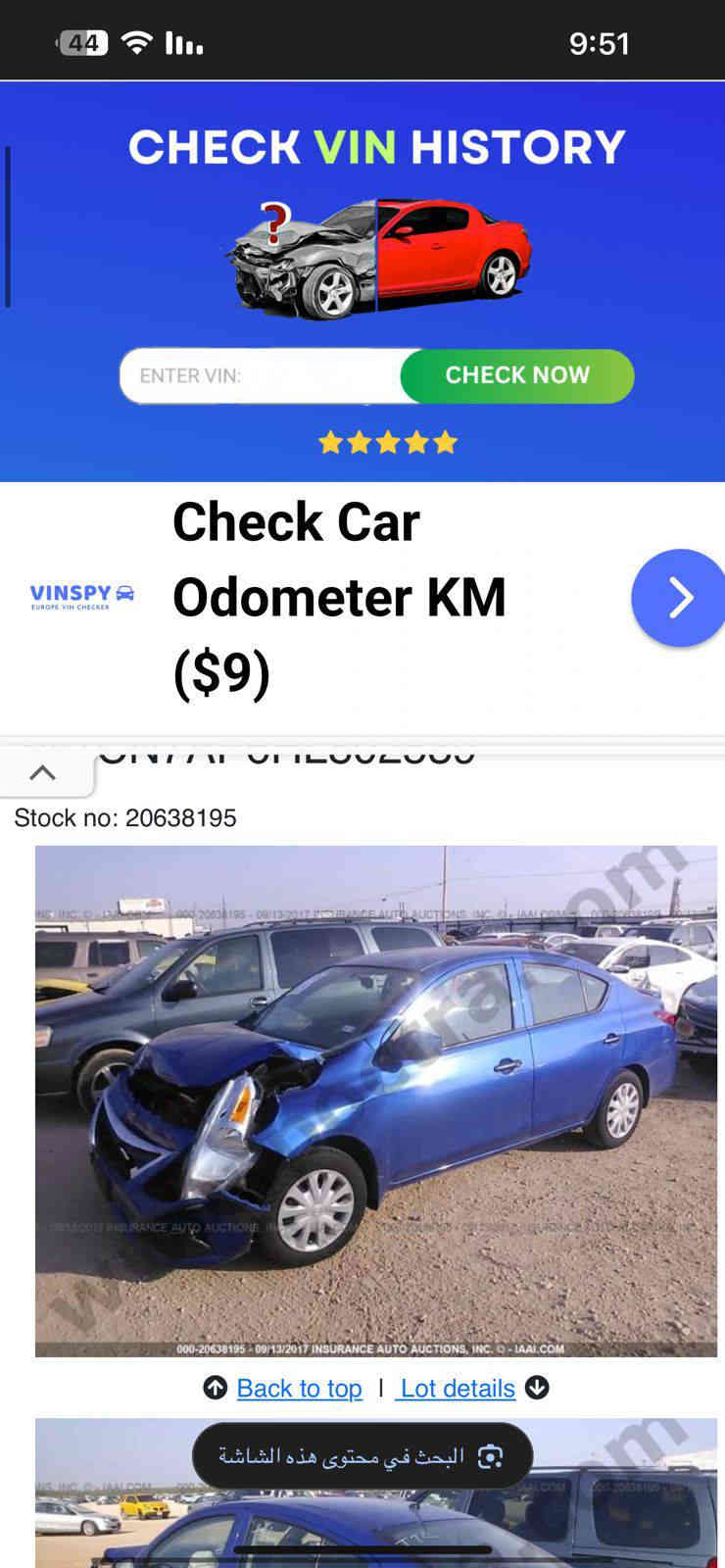Search this screen's content with the Arabic pill button
Image resolution: width=725 pixels, height=1568 pixels.
(x=362, y=1456)
